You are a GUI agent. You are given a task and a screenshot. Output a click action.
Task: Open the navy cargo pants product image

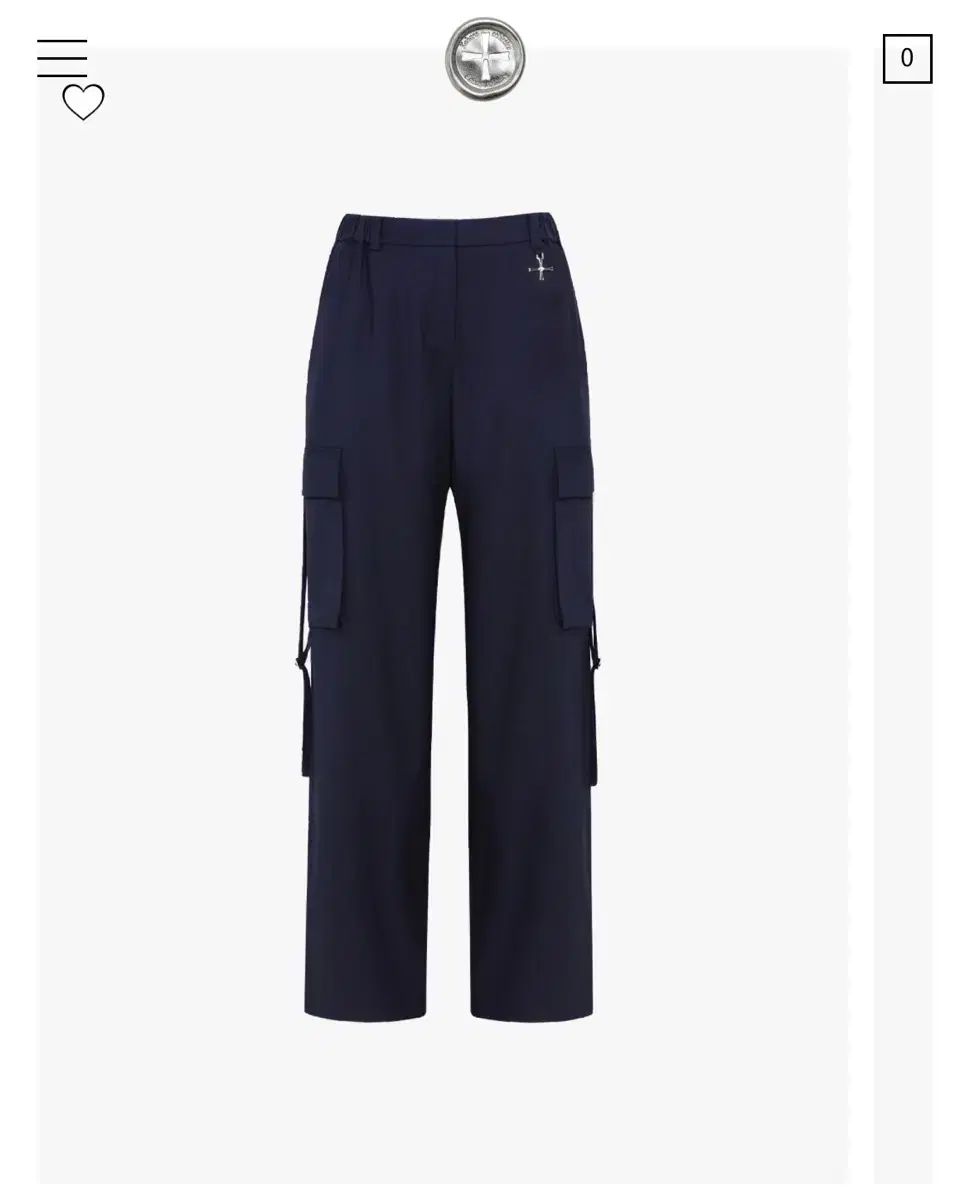point(448,615)
